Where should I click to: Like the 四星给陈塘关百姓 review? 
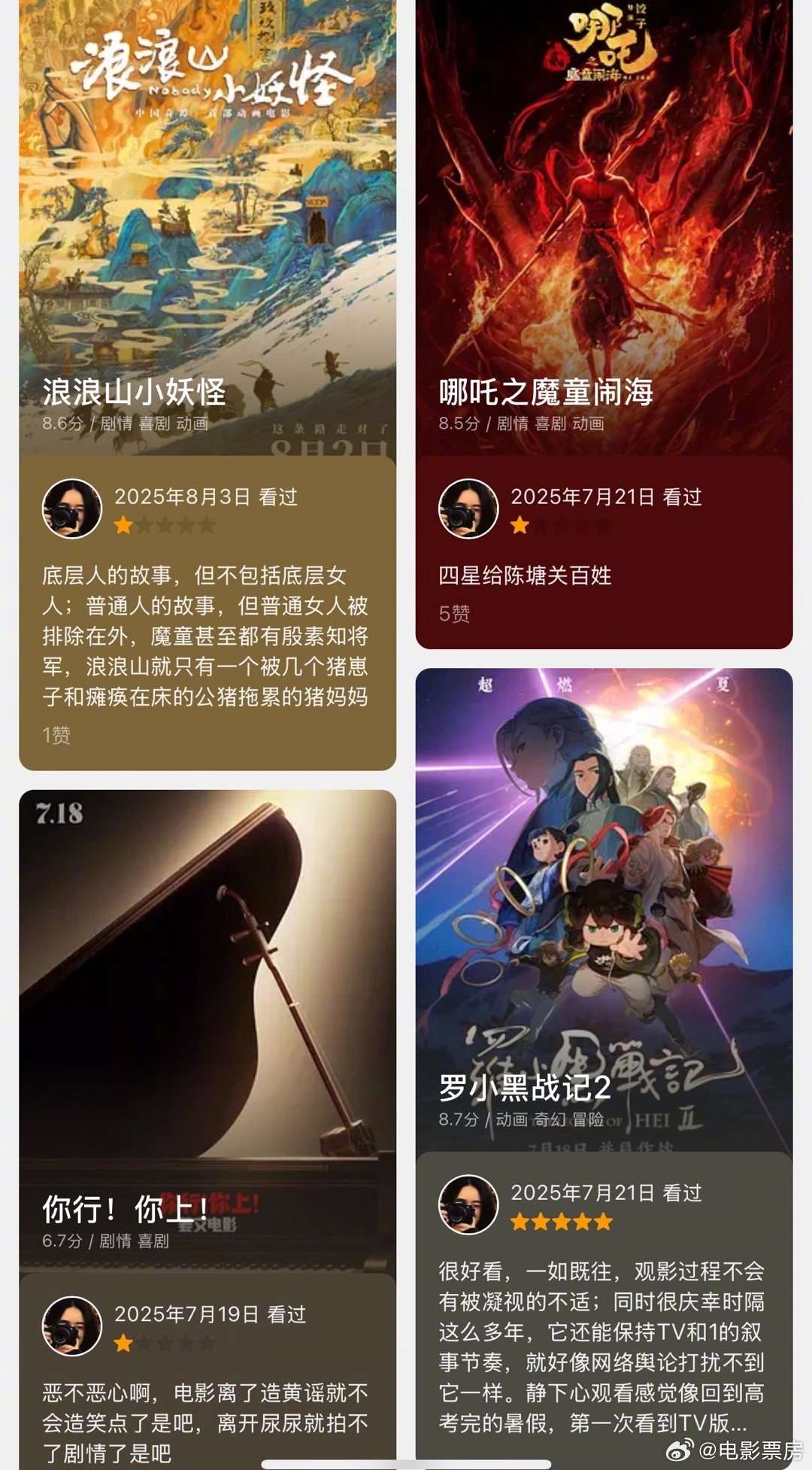coord(454,614)
